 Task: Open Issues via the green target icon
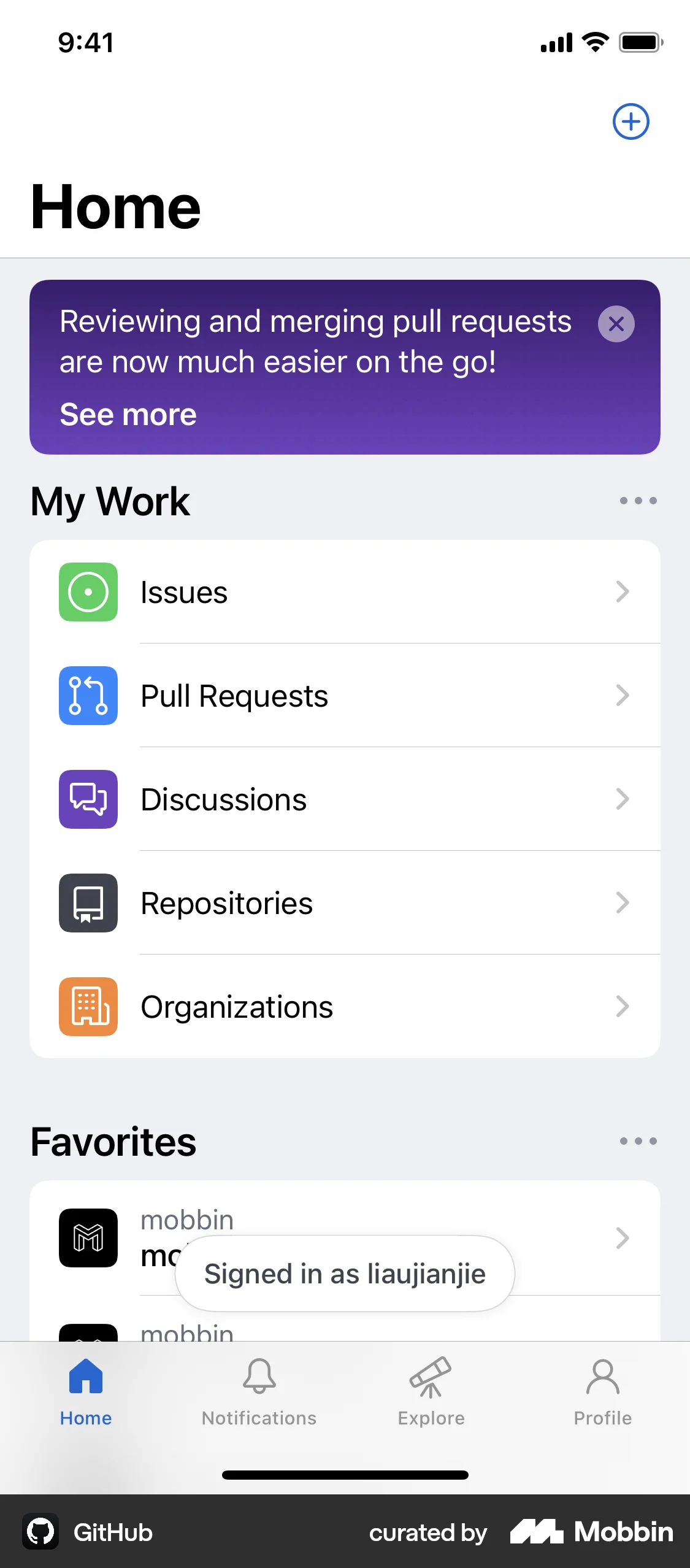pyautogui.click(x=88, y=591)
